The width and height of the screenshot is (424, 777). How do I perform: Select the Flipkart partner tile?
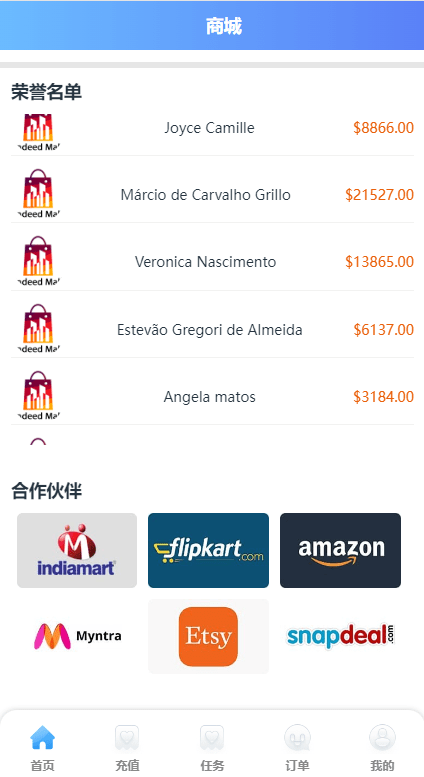(209, 551)
